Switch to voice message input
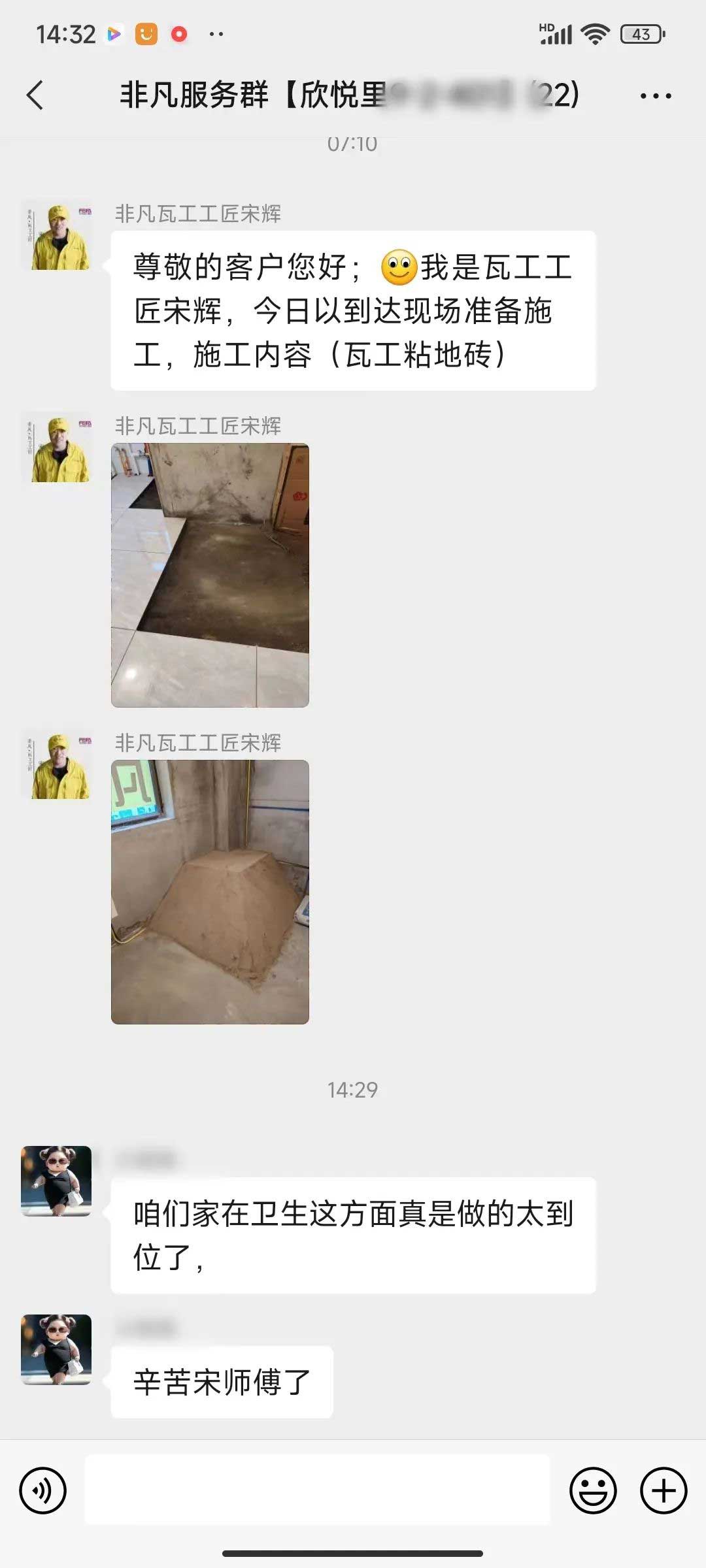Screen dimensions: 706x1568 [x=43, y=1491]
